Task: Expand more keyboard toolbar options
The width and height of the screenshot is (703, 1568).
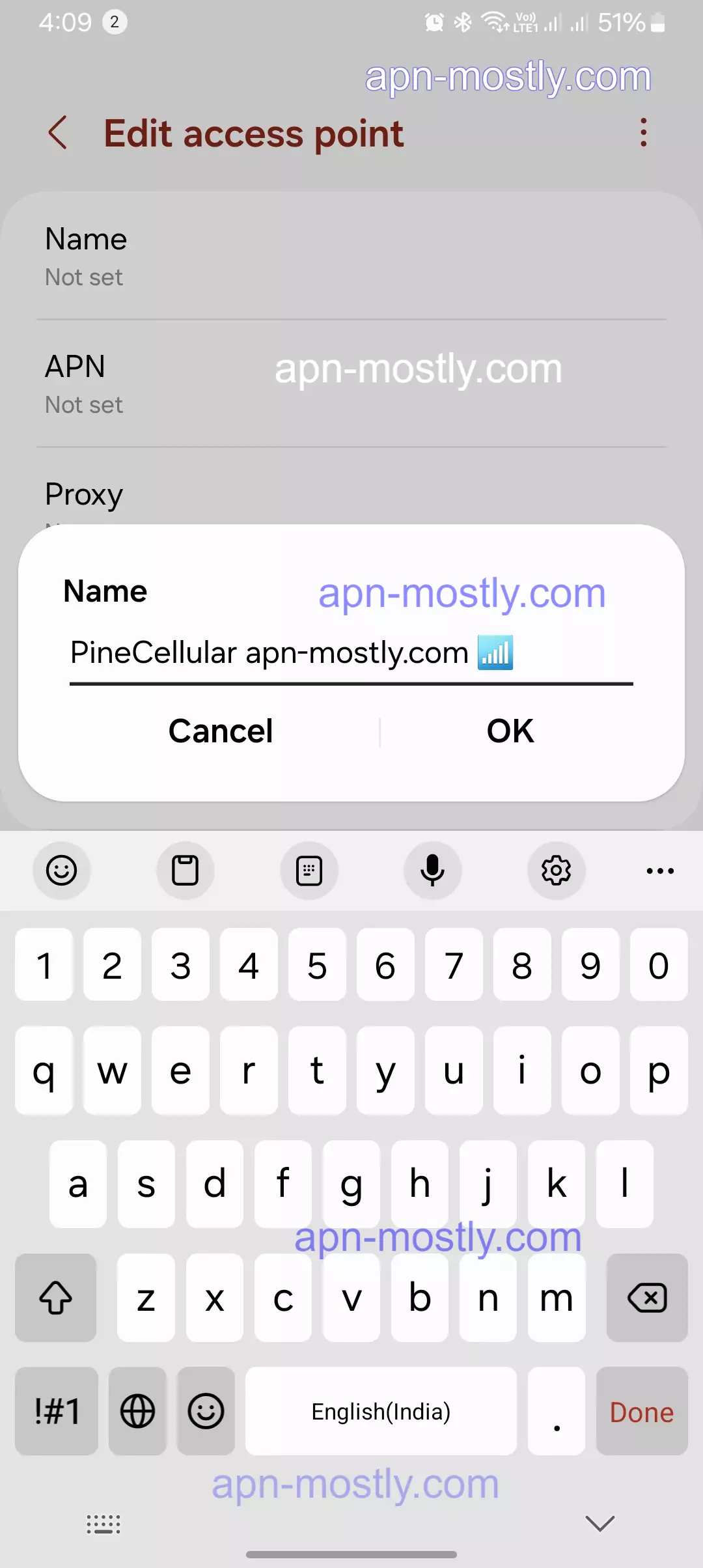Action: pyautogui.click(x=660, y=871)
